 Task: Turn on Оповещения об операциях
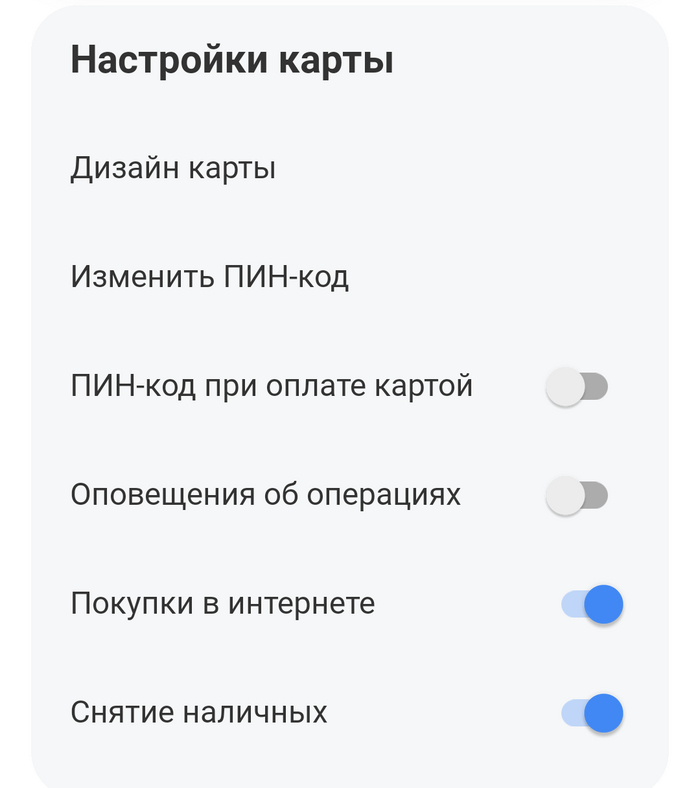(x=577, y=495)
